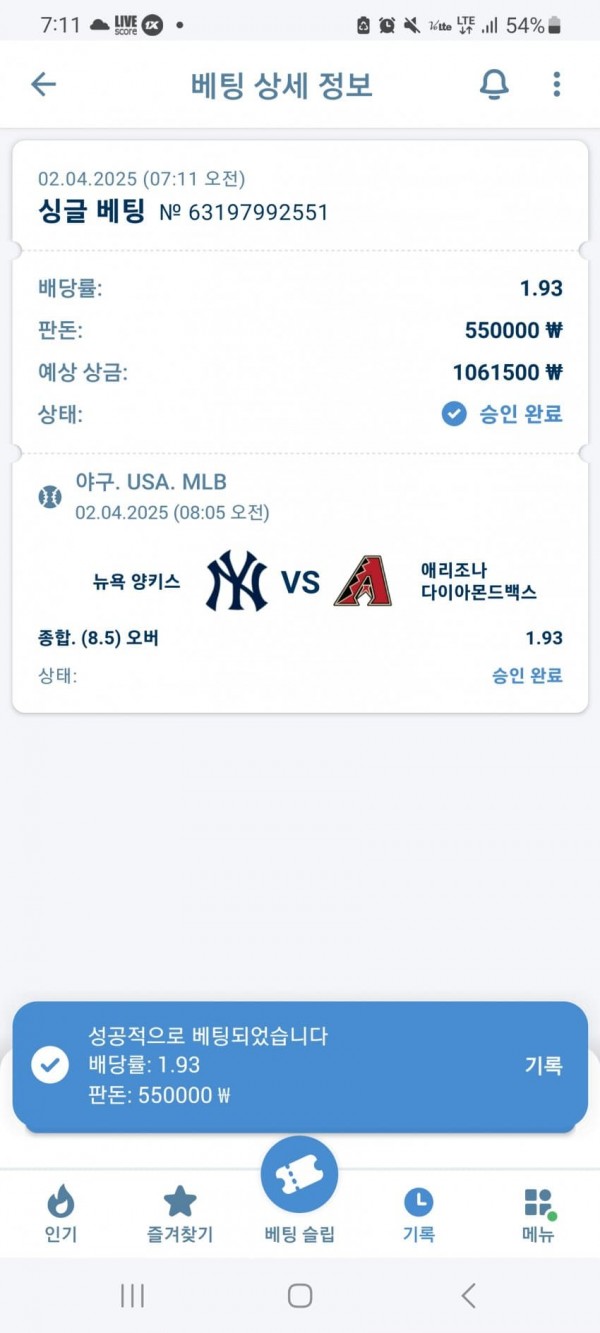This screenshot has width=600, height=1333.
Task: Go back using the top arrow
Action: coord(43,84)
